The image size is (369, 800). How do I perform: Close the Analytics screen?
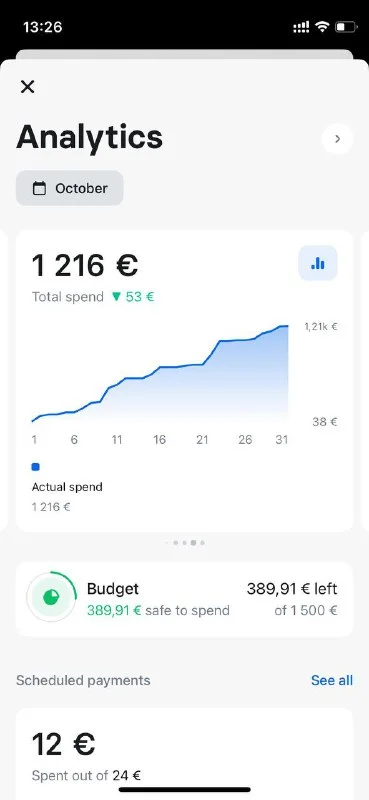(x=28, y=87)
